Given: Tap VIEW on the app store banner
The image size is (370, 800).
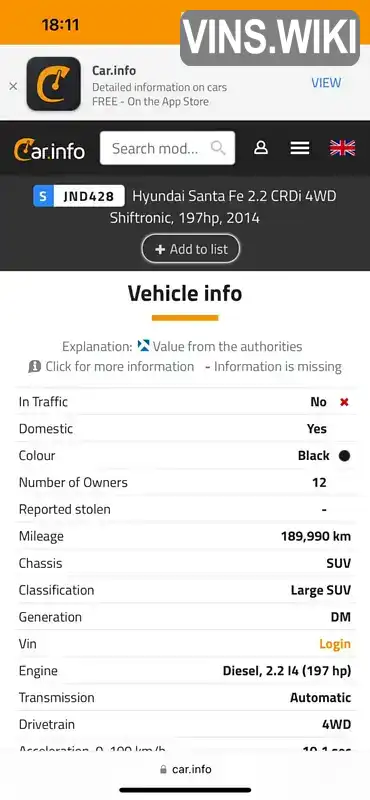Looking at the screenshot, I should 326,83.
